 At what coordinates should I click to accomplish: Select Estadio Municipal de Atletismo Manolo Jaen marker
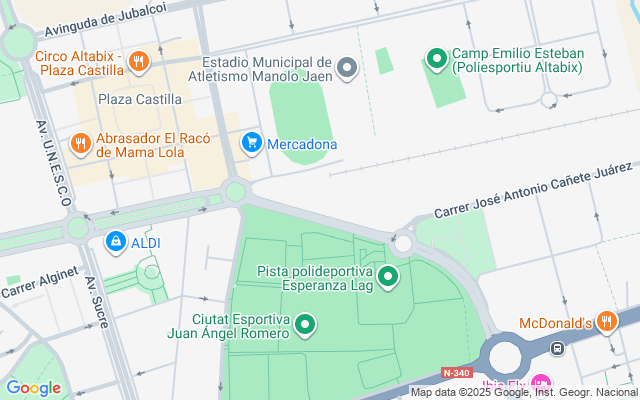coord(347,68)
